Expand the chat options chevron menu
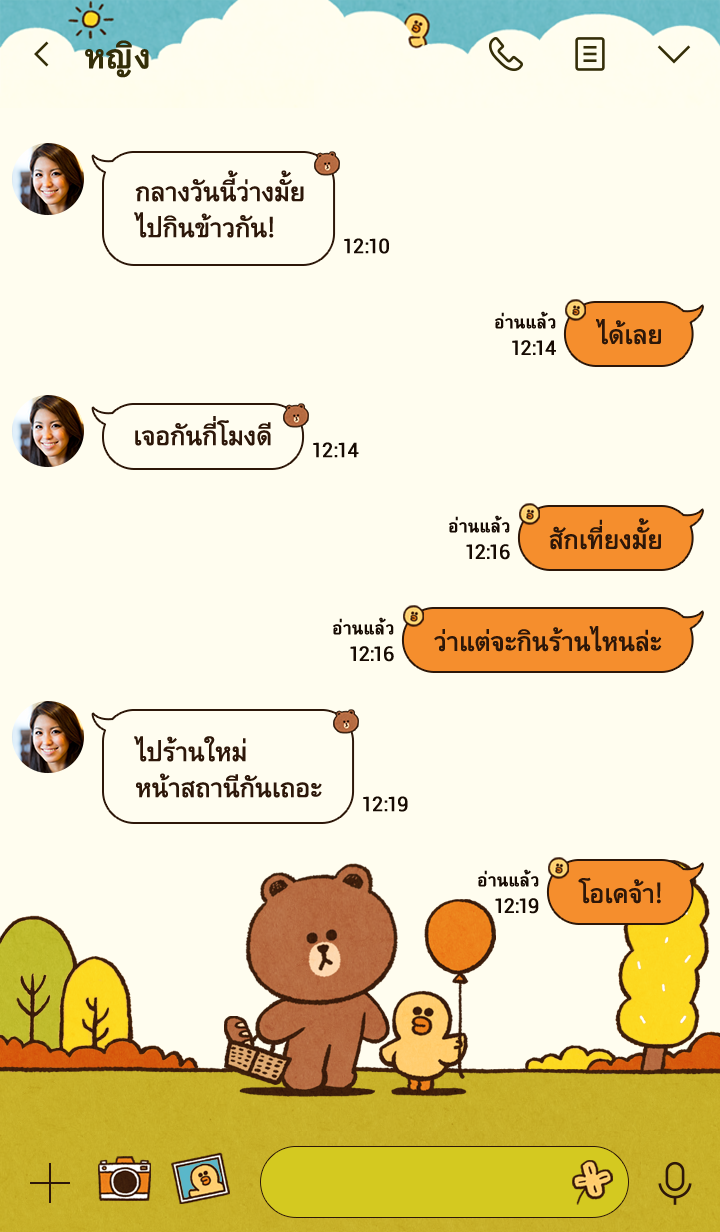 tap(673, 54)
